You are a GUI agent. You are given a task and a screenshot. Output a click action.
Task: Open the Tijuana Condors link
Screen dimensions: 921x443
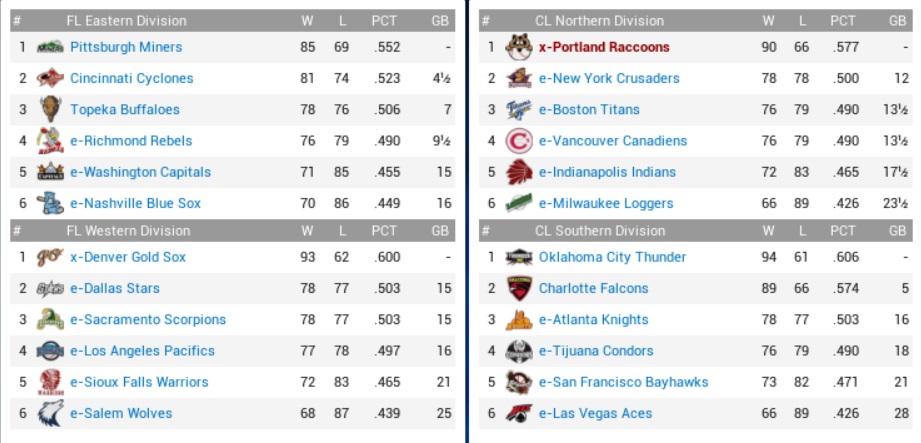tap(596, 351)
